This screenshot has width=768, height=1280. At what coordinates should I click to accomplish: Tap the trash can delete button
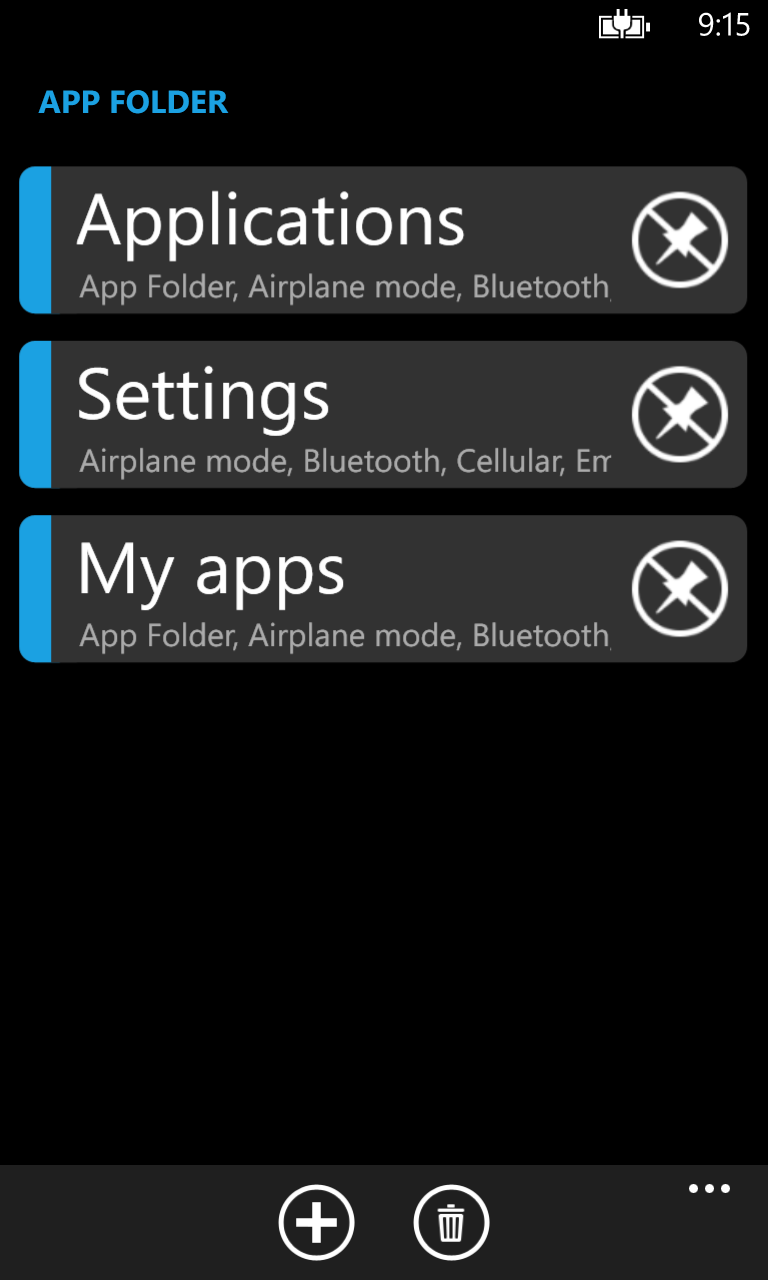click(x=451, y=1222)
